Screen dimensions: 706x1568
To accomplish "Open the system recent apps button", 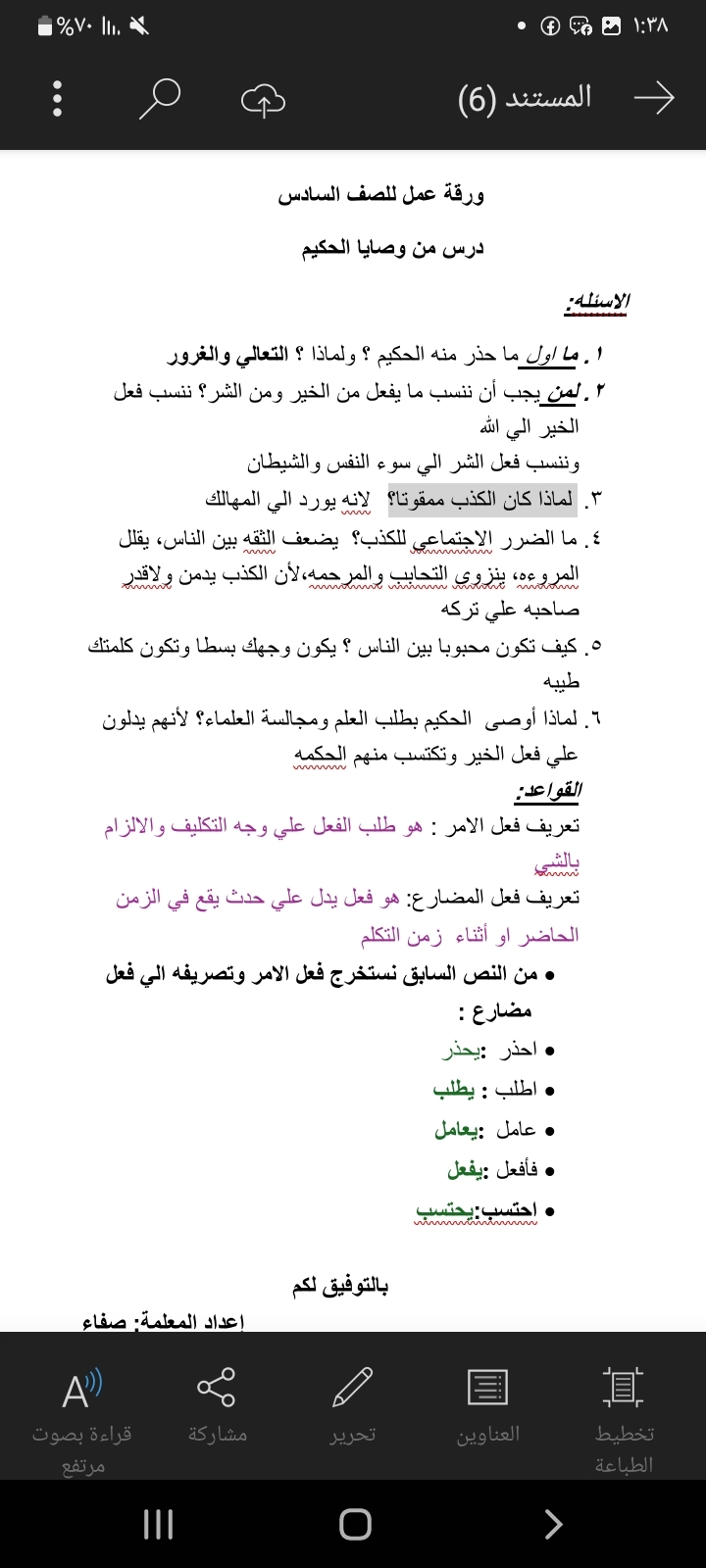I will point(158,1524).
